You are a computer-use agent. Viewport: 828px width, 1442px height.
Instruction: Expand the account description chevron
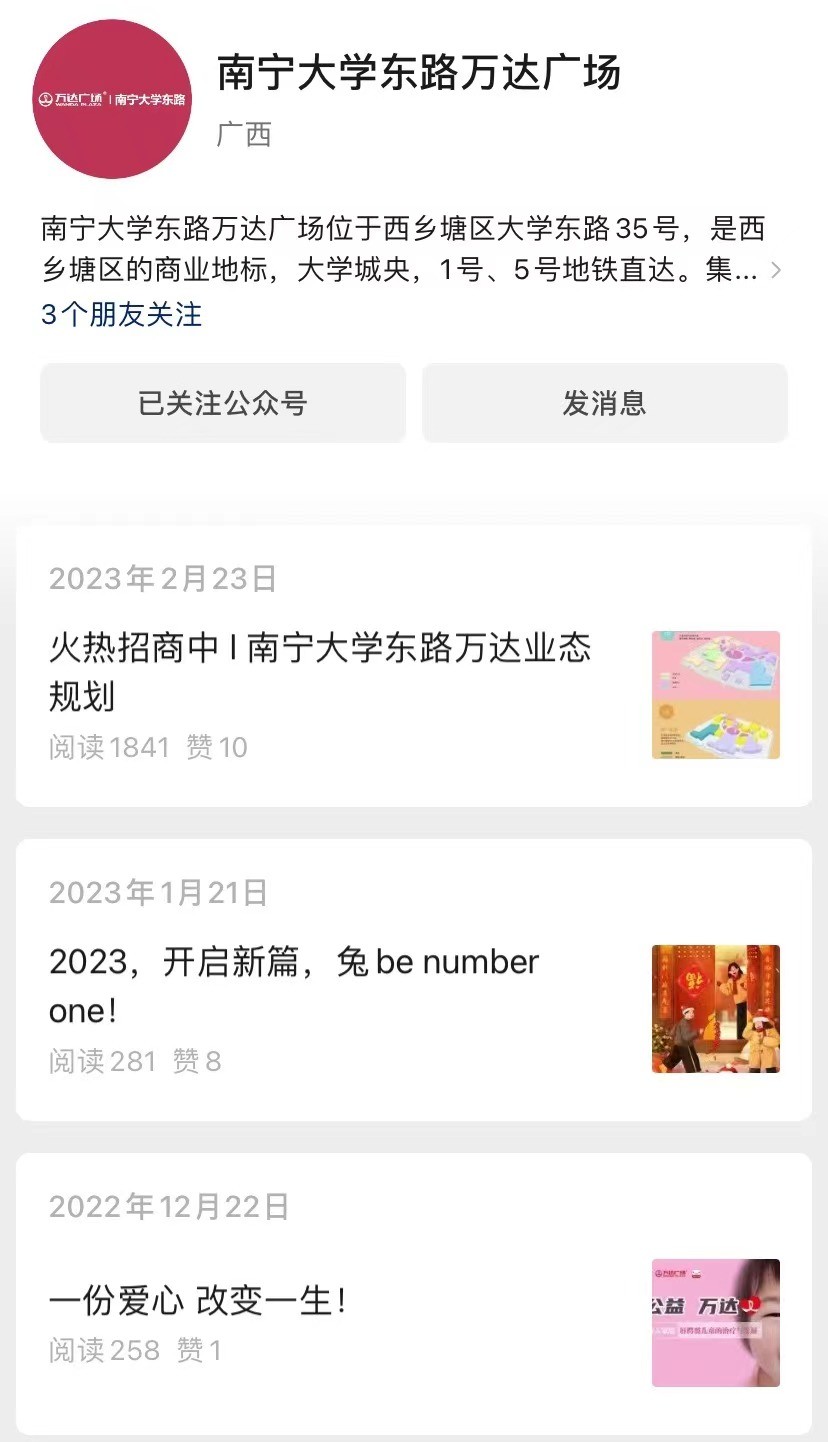coord(776,270)
